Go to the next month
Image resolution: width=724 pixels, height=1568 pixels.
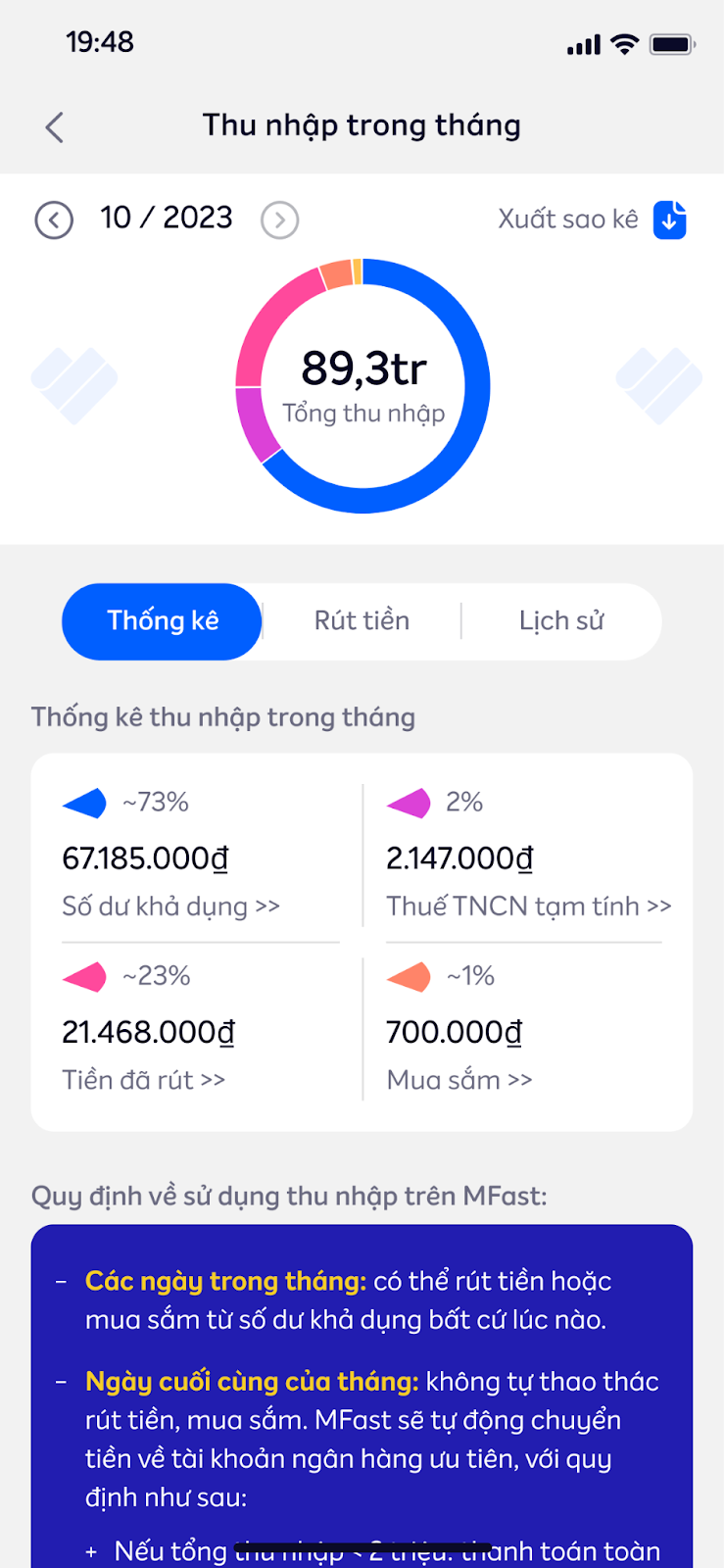pyautogui.click(x=279, y=220)
